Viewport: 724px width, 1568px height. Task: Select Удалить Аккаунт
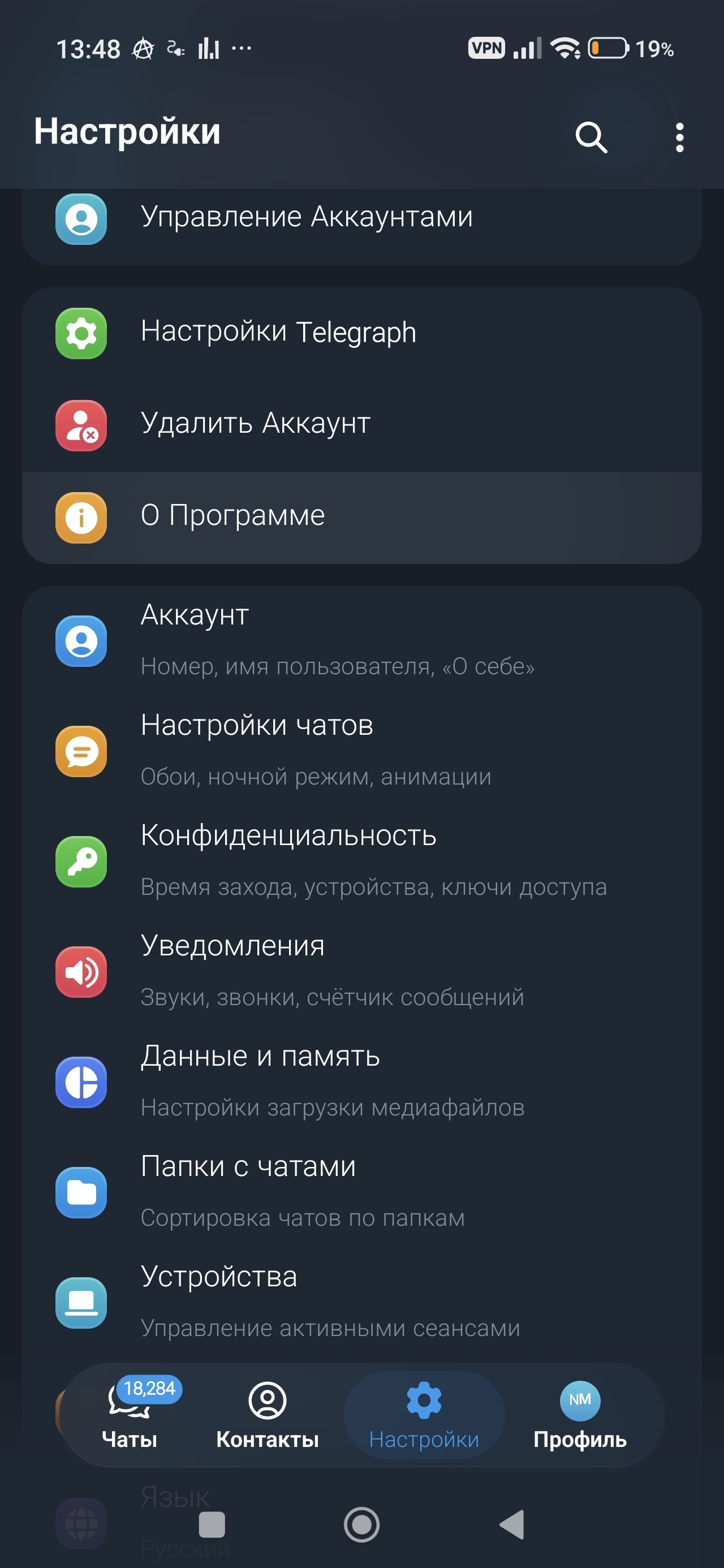point(361,424)
